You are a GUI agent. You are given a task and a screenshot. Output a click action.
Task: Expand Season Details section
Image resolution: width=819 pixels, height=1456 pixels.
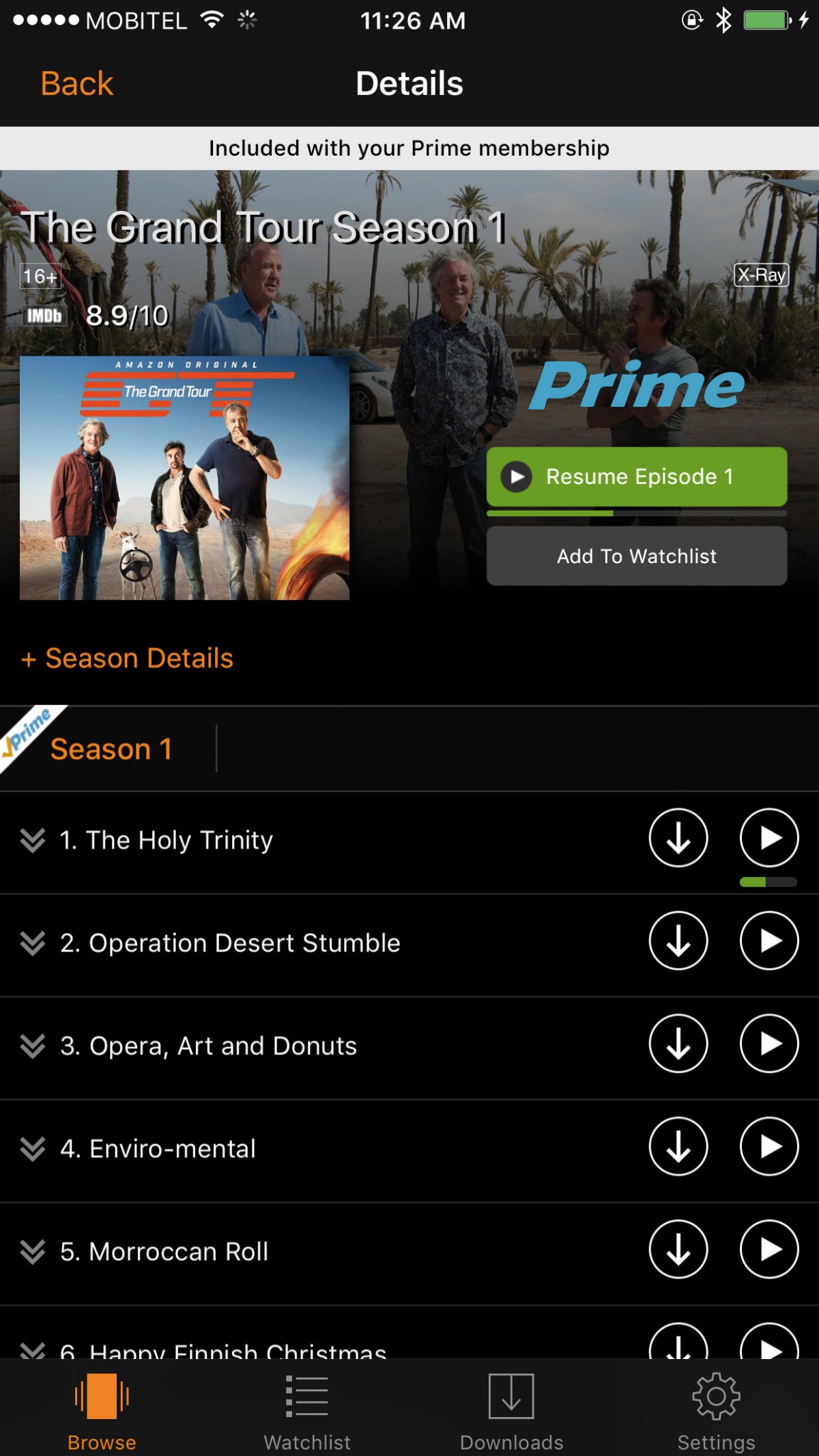(128, 659)
